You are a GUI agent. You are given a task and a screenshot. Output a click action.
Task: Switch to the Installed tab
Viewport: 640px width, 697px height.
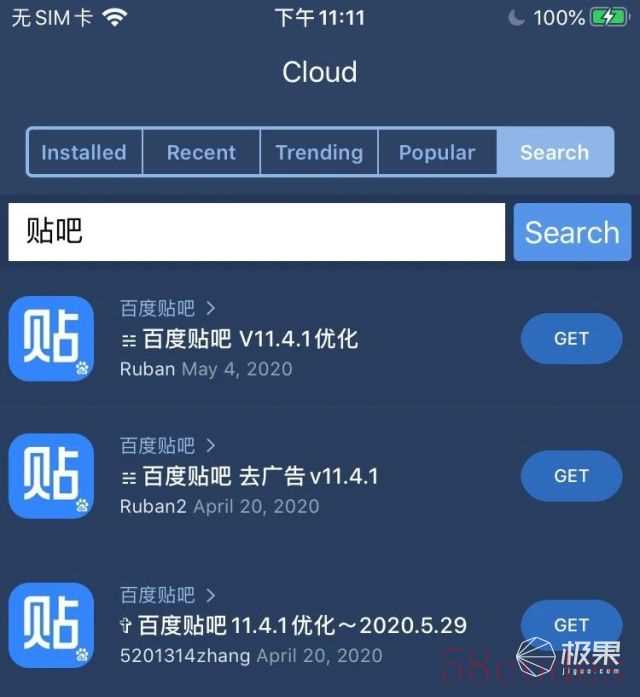(x=84, y=153)
